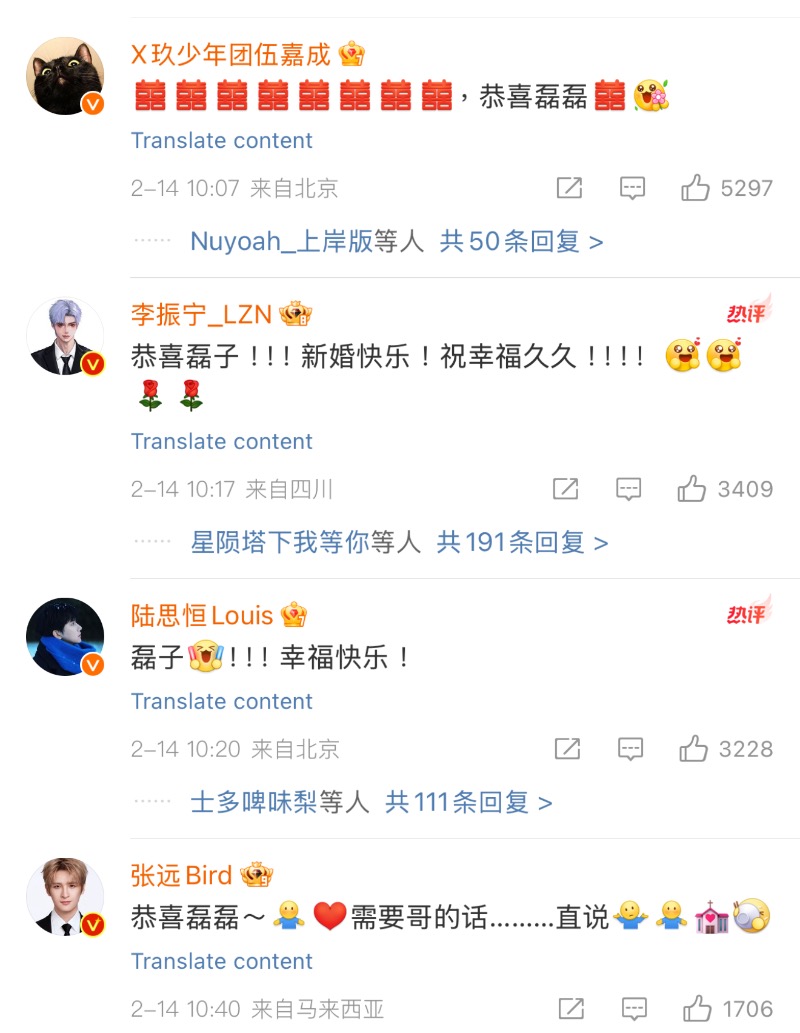This screenshot has height=1033, width=800.
Task: Share X玖少年团伍嘉成's comment
Action: (569, 188)
